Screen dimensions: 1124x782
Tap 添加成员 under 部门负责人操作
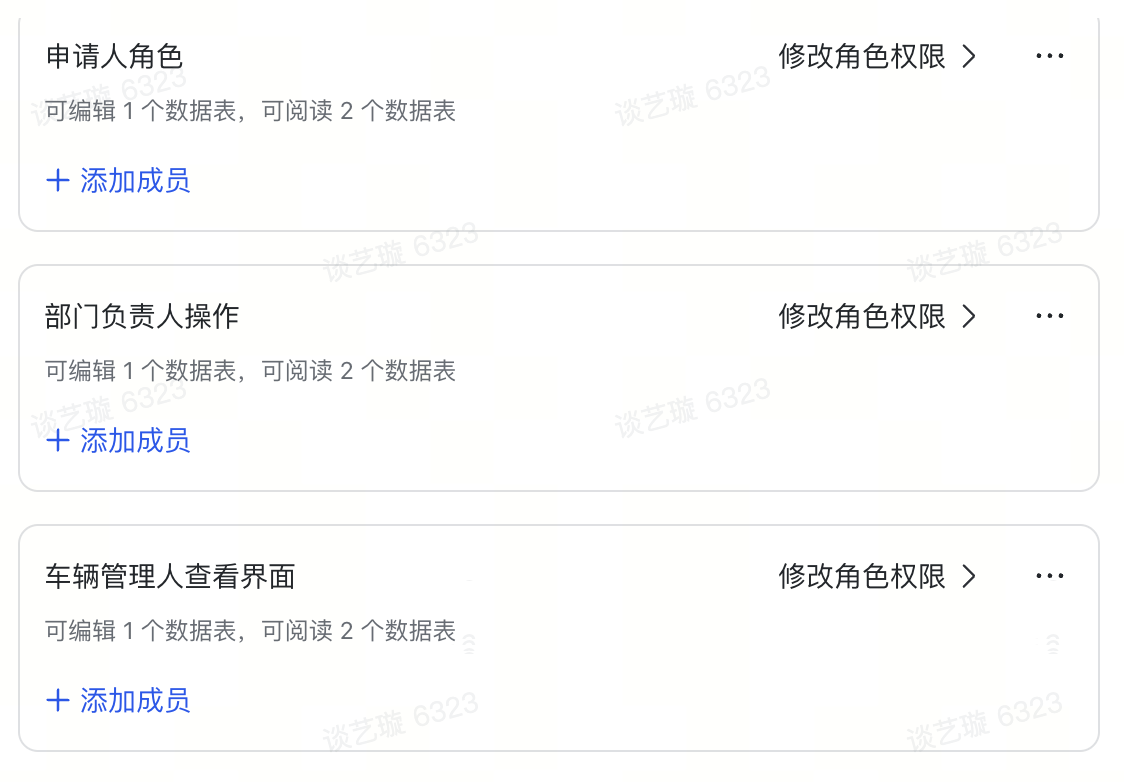point(119,441)
